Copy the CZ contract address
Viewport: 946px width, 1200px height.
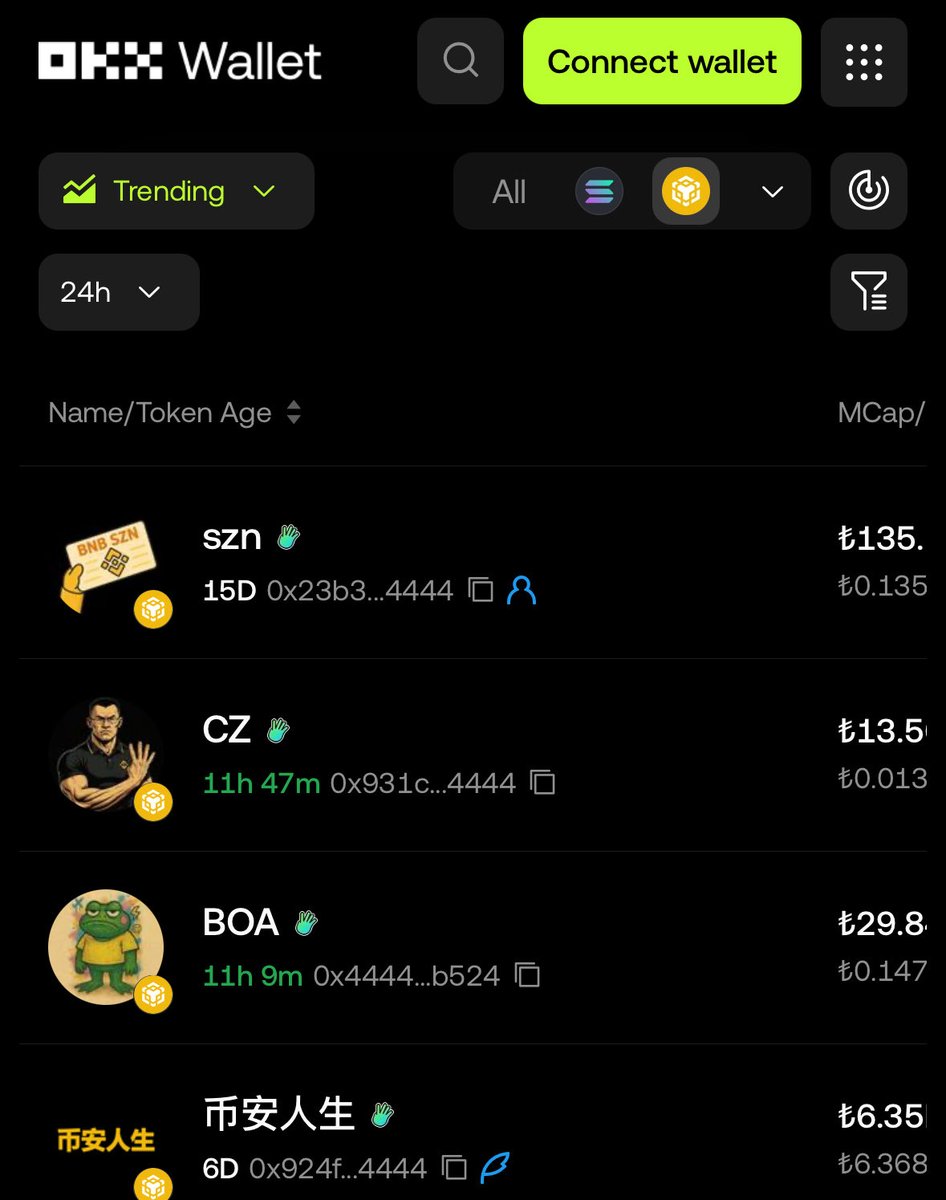point(542,782)
